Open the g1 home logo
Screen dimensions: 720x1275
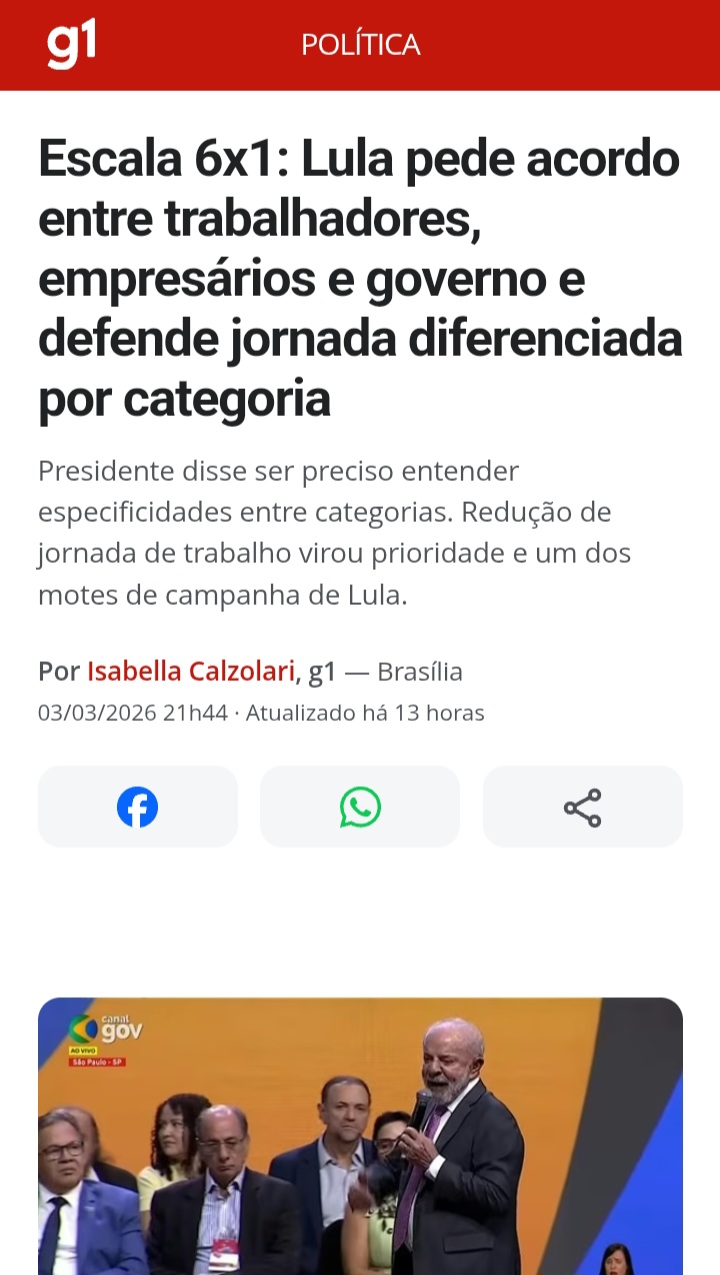coord(71,45)
